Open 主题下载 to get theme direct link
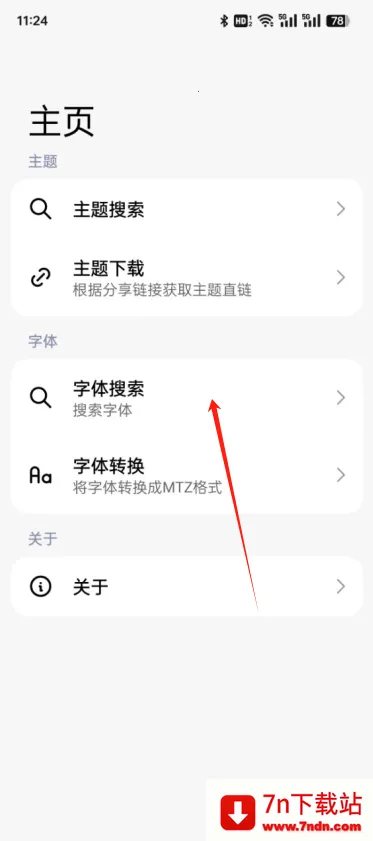 186,278
